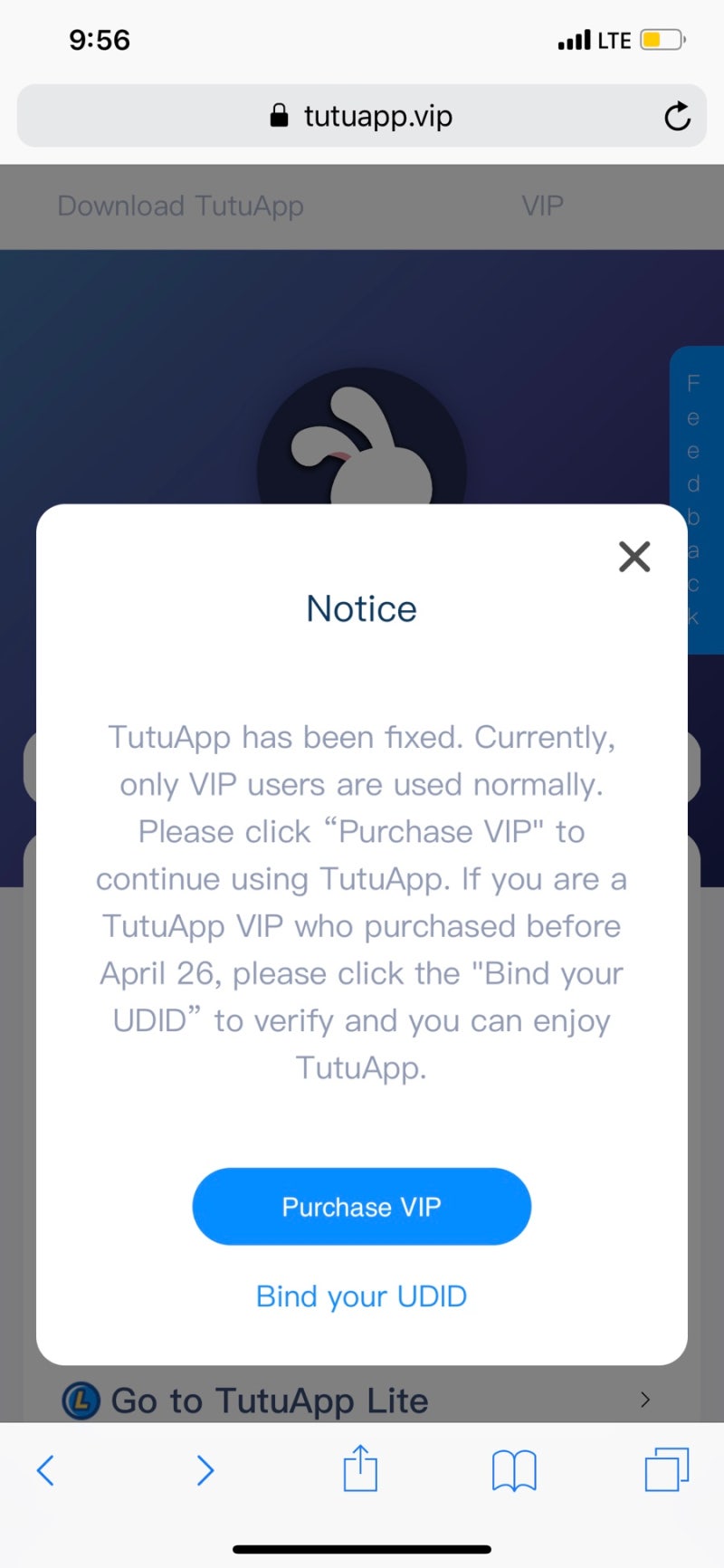Open Safari bookmarks
The width and height of the screenshot is (724, 1568).
[513, 1469]
